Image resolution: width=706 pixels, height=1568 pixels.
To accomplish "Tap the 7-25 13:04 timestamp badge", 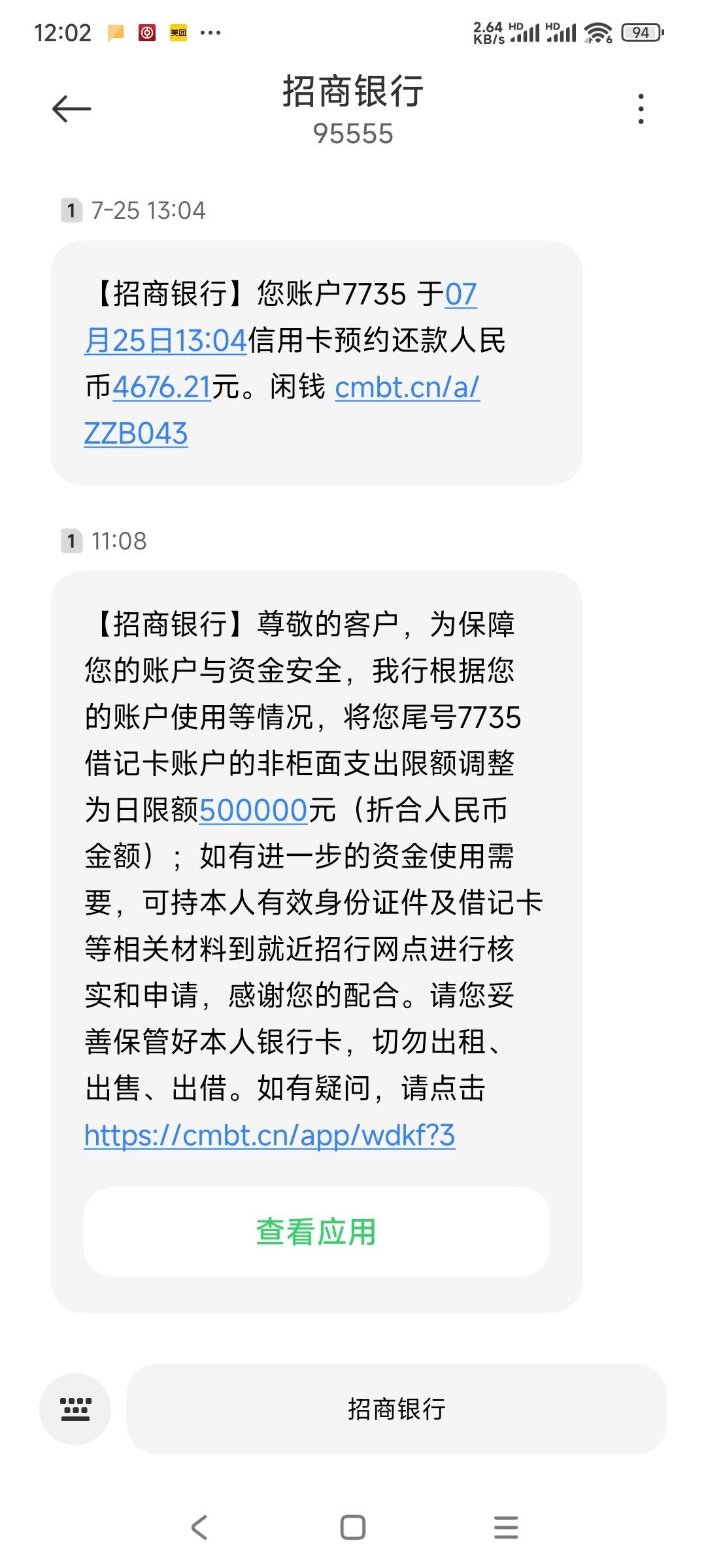I will pyautogui.click(x=141, y=209).
